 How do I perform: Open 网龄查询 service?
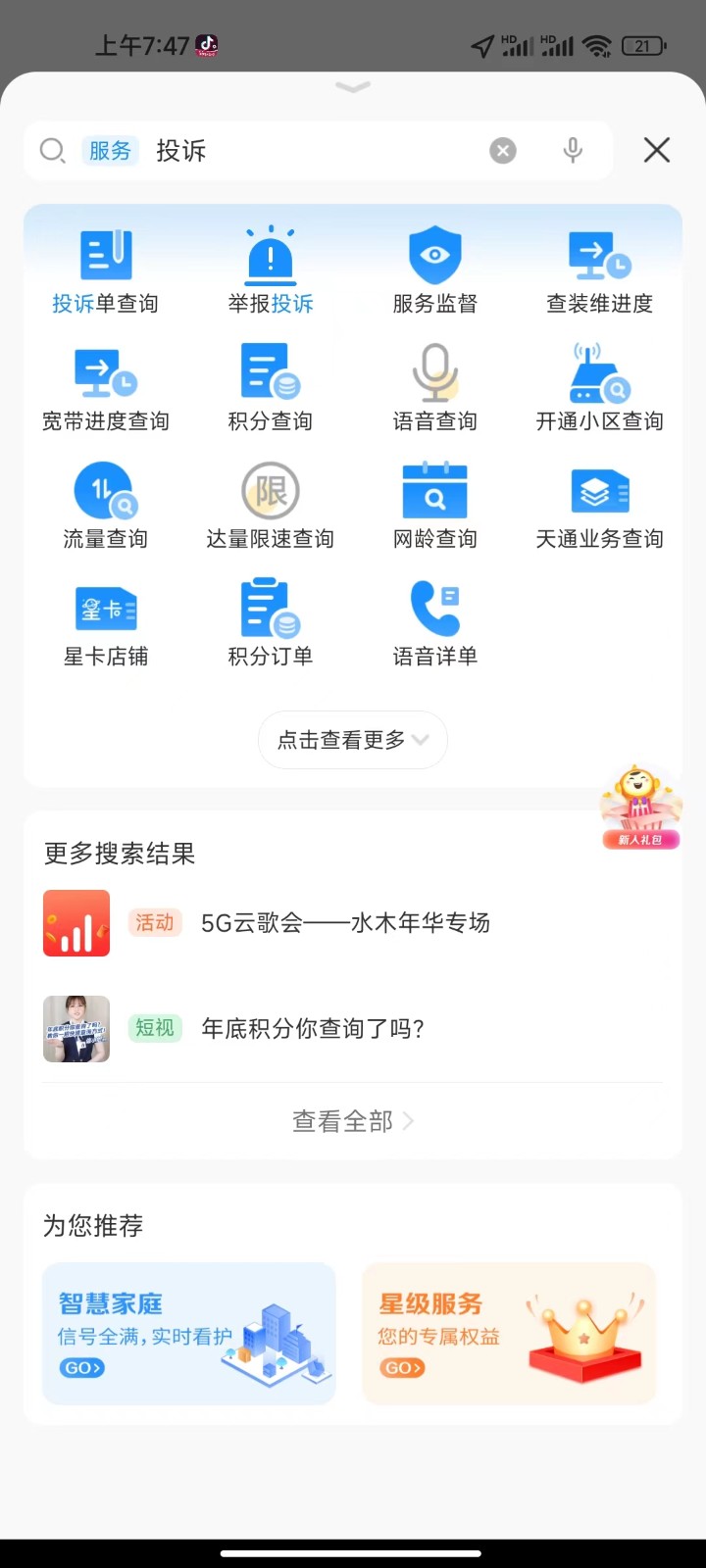pyautogui.click(x=435, y=508)
